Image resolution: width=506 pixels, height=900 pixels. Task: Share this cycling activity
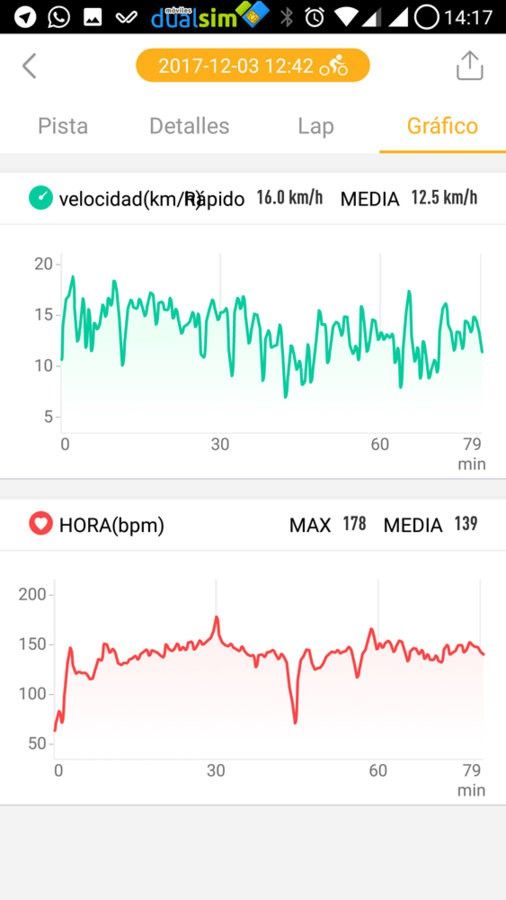470,65
